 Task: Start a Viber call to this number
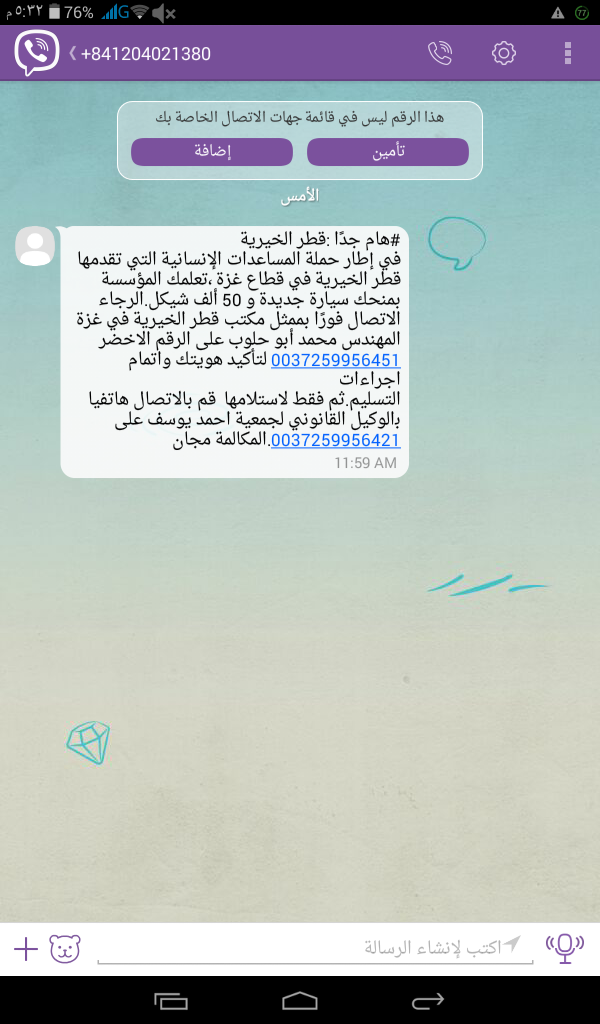[440, 54]
